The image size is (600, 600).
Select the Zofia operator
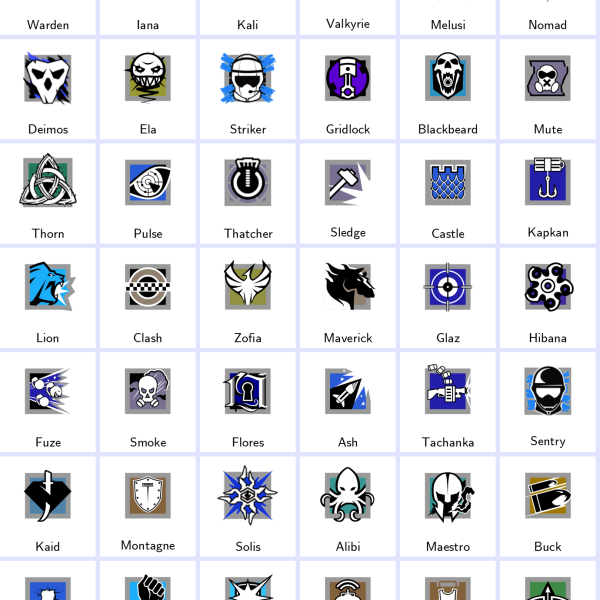pos(248,298)
